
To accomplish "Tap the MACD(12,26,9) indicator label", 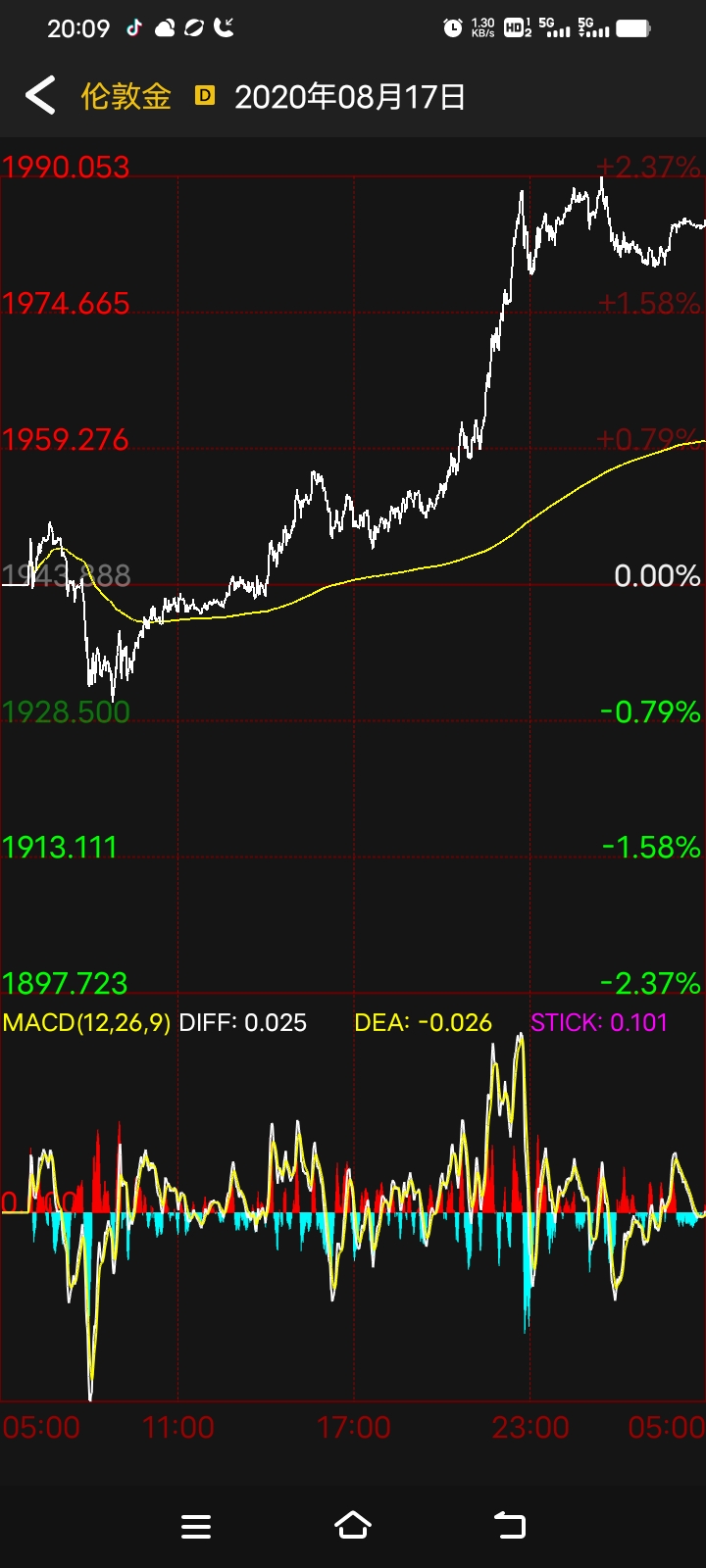I will pos(86,1023).
